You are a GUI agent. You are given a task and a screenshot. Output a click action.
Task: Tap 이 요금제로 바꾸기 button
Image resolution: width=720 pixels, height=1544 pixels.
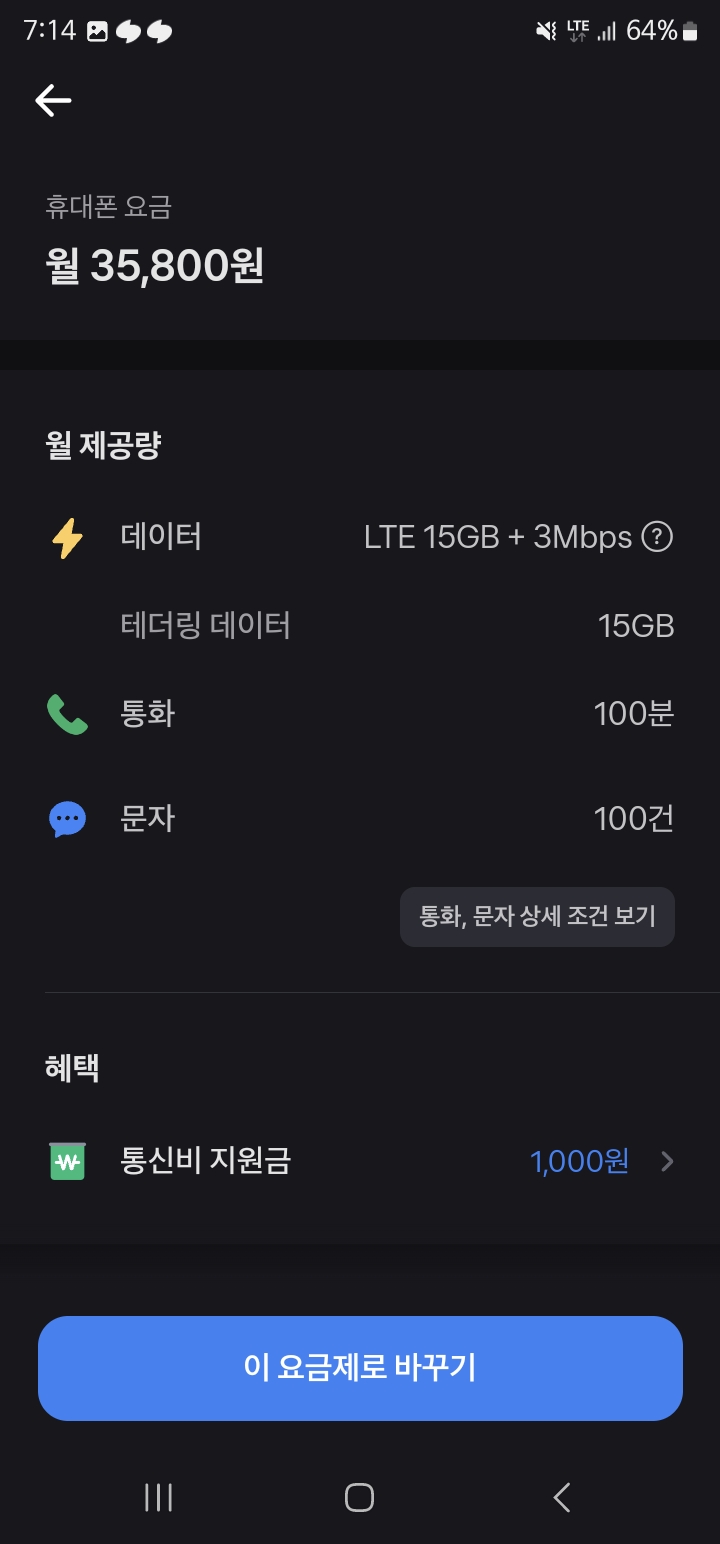click(360, 1368)
